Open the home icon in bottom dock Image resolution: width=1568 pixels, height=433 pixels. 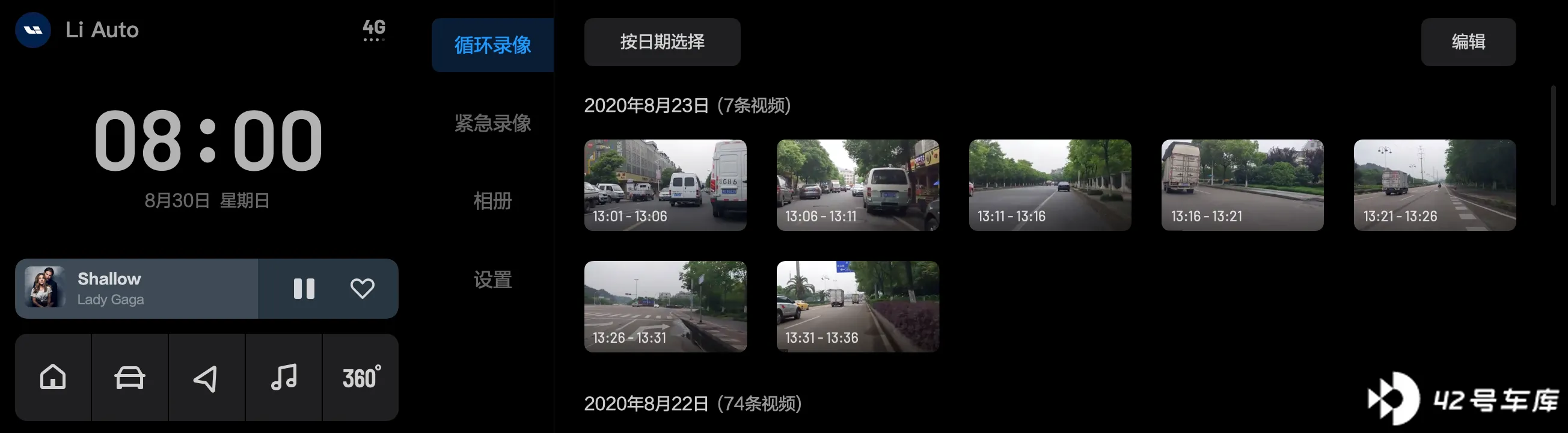[x=53, y=378]
